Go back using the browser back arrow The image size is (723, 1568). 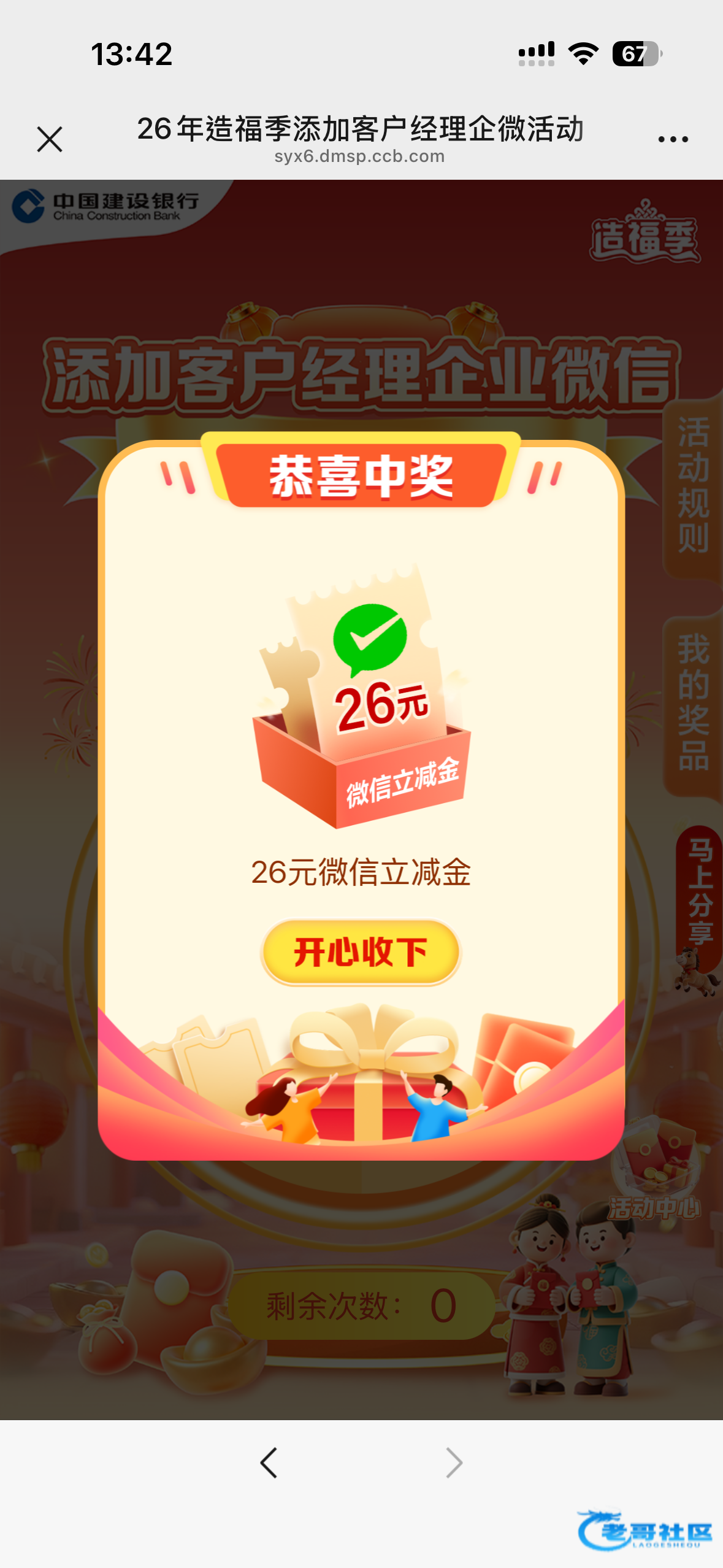click(x=269, y=1463)
